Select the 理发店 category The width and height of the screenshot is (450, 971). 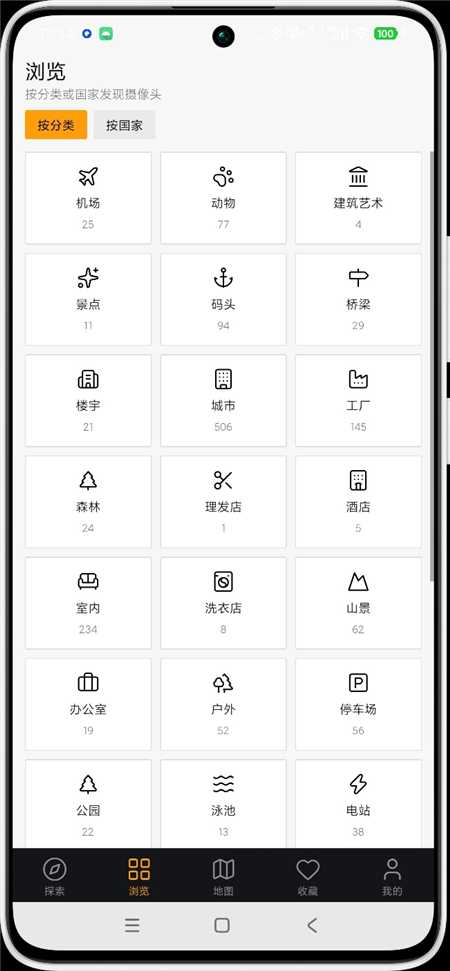point(223,502)
